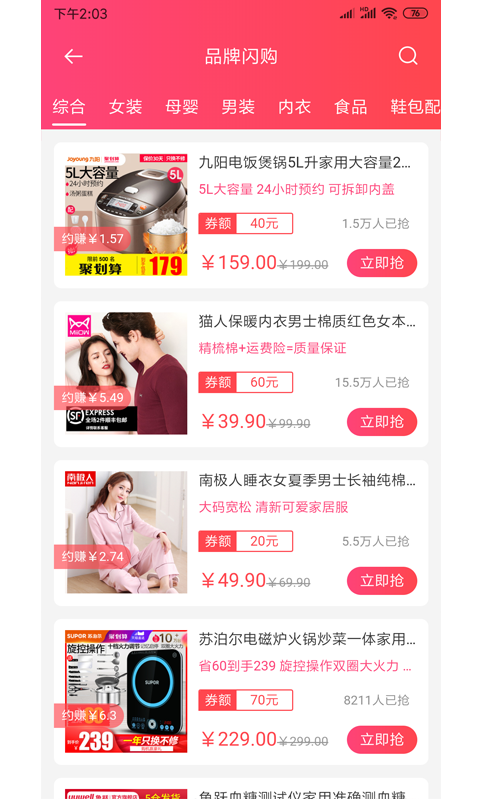480x800 pixels.
Task: Tap 立即抢 for the 九阳 rice cooker
Action: click(382, 263)
